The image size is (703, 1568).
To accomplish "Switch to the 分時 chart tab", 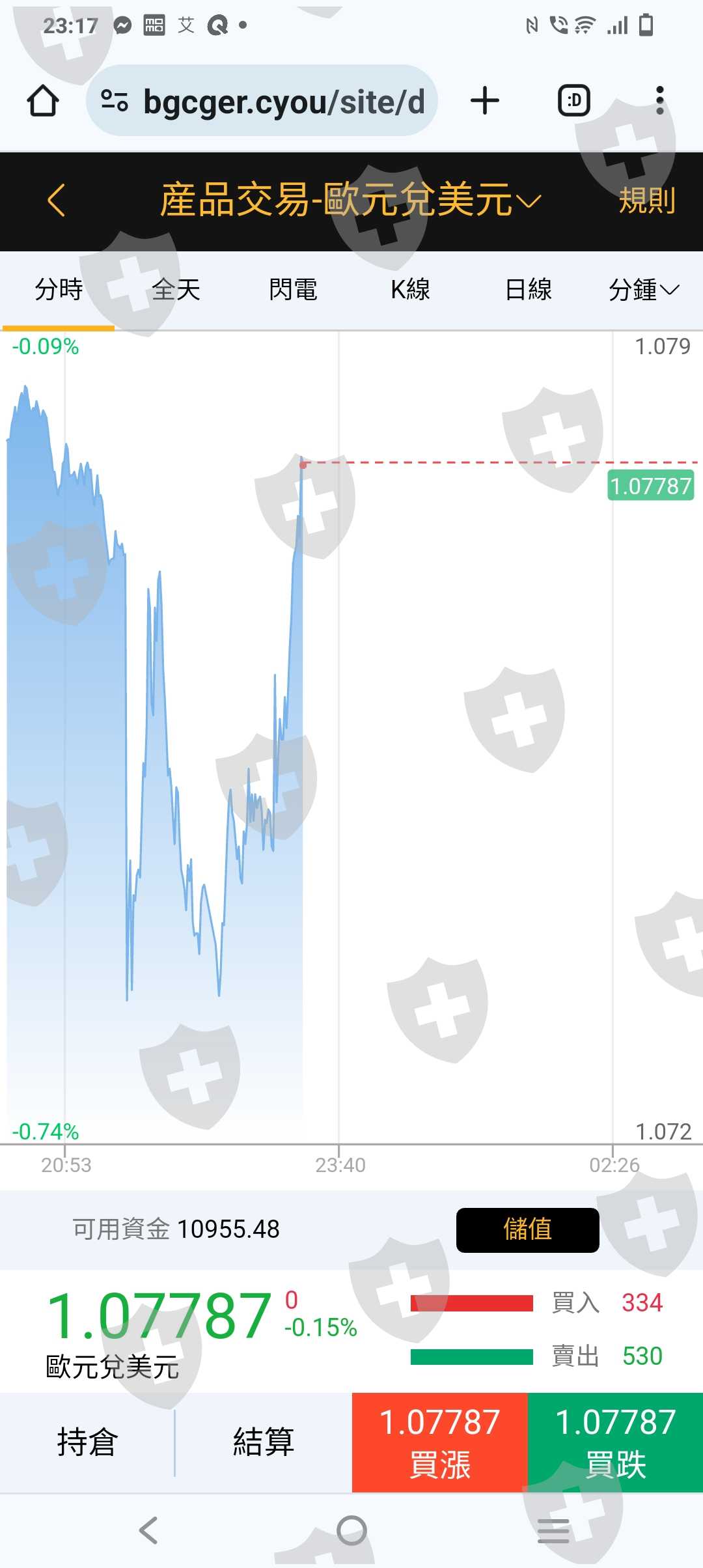I will click(59, 290).
